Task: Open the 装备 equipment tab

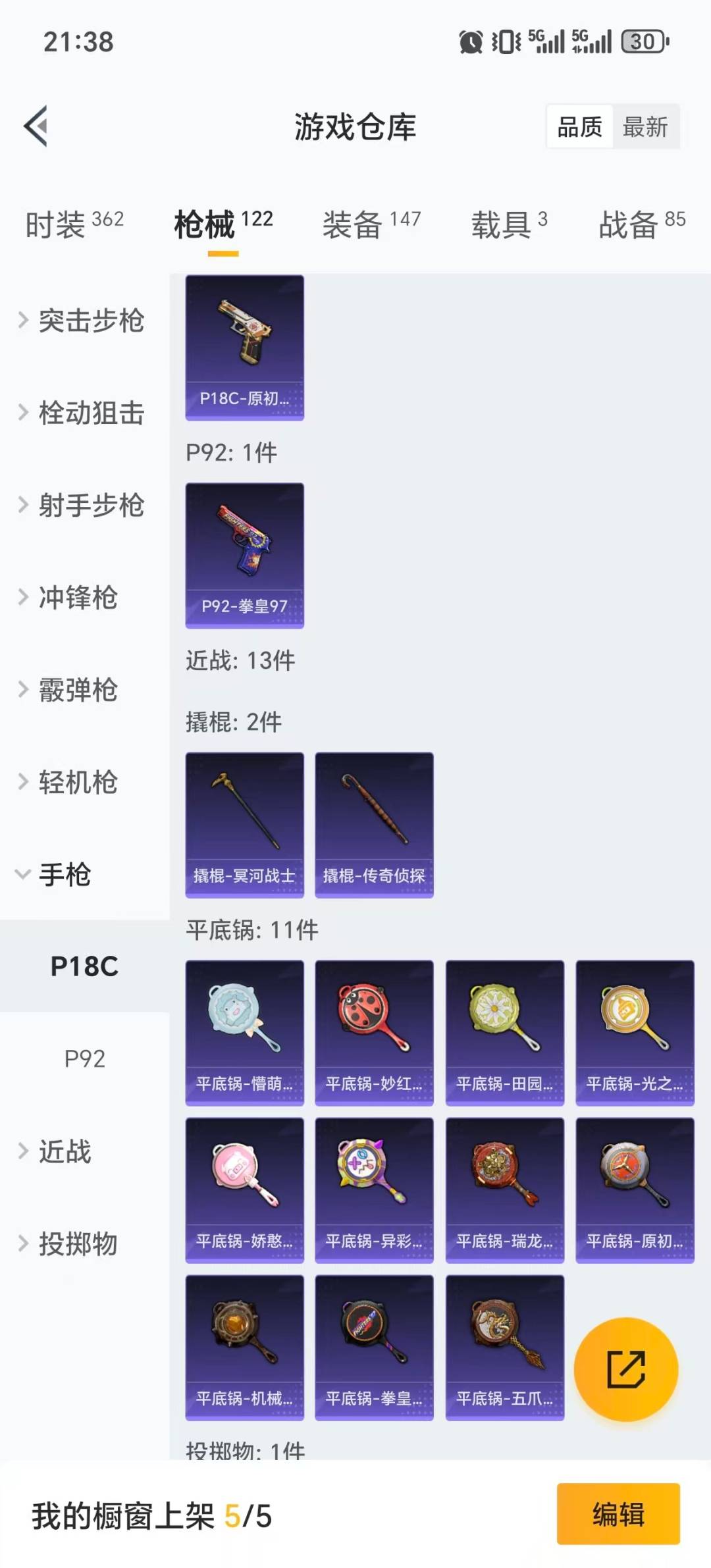Action: pyautogui.click(x=354, y=224)
